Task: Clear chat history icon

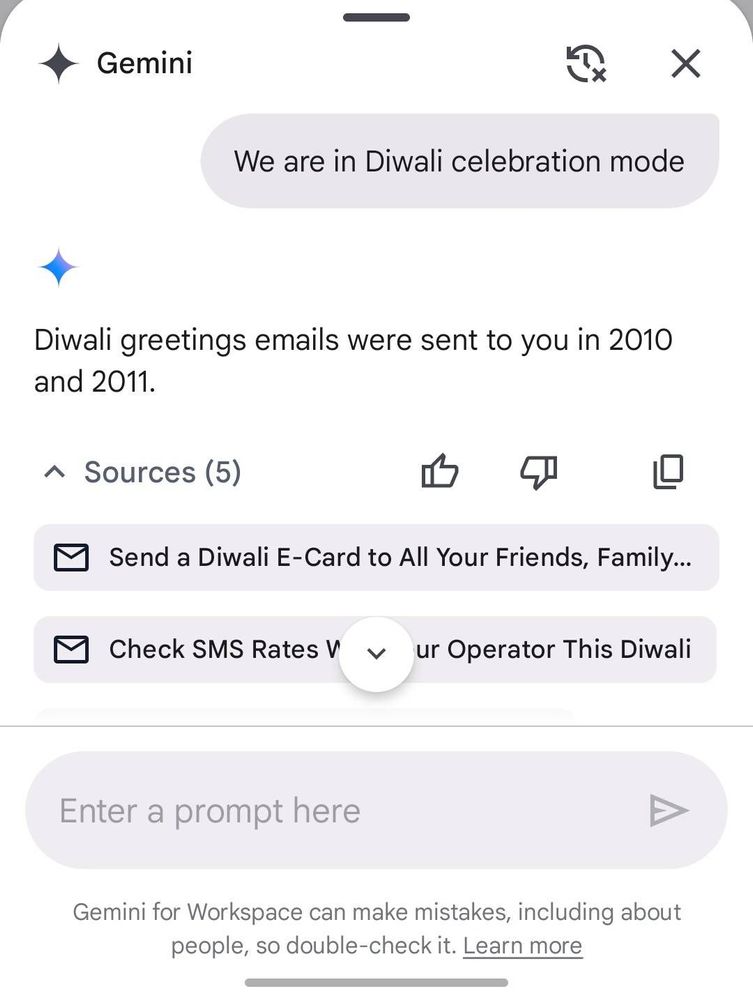Action: 585,64
